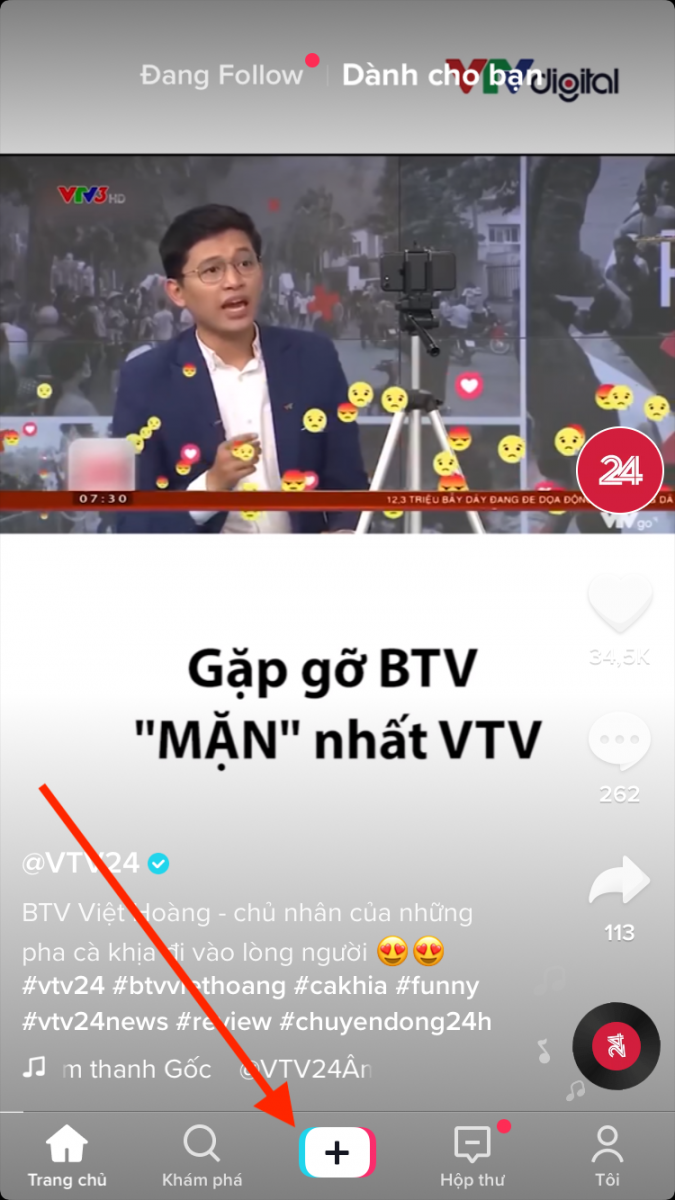Create a new video with plus button

pos(337,1152)
